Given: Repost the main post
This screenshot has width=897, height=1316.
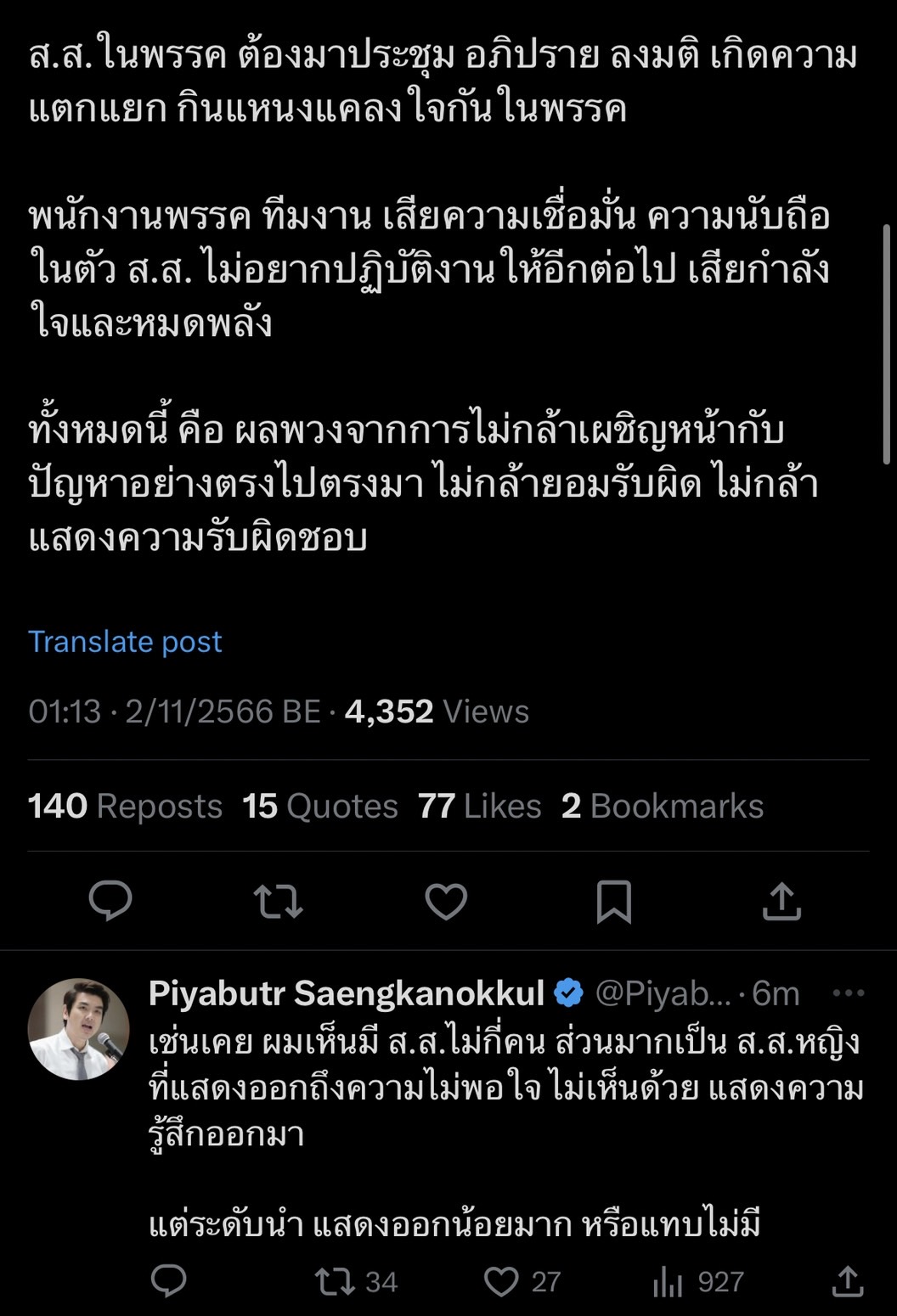Looking at the screenshot, I should tap(279, 901).
